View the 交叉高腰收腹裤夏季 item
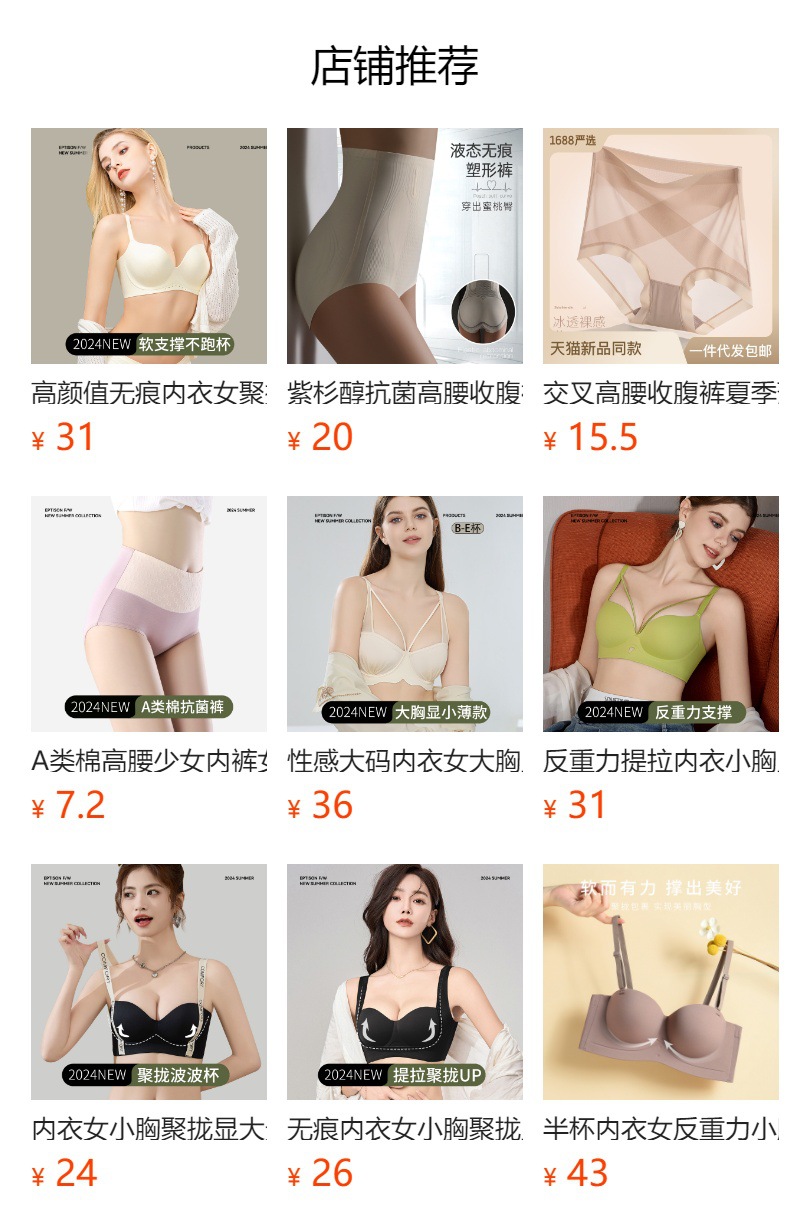The width and height of the screenshot is (790, 1232). (x=660, y=246)
